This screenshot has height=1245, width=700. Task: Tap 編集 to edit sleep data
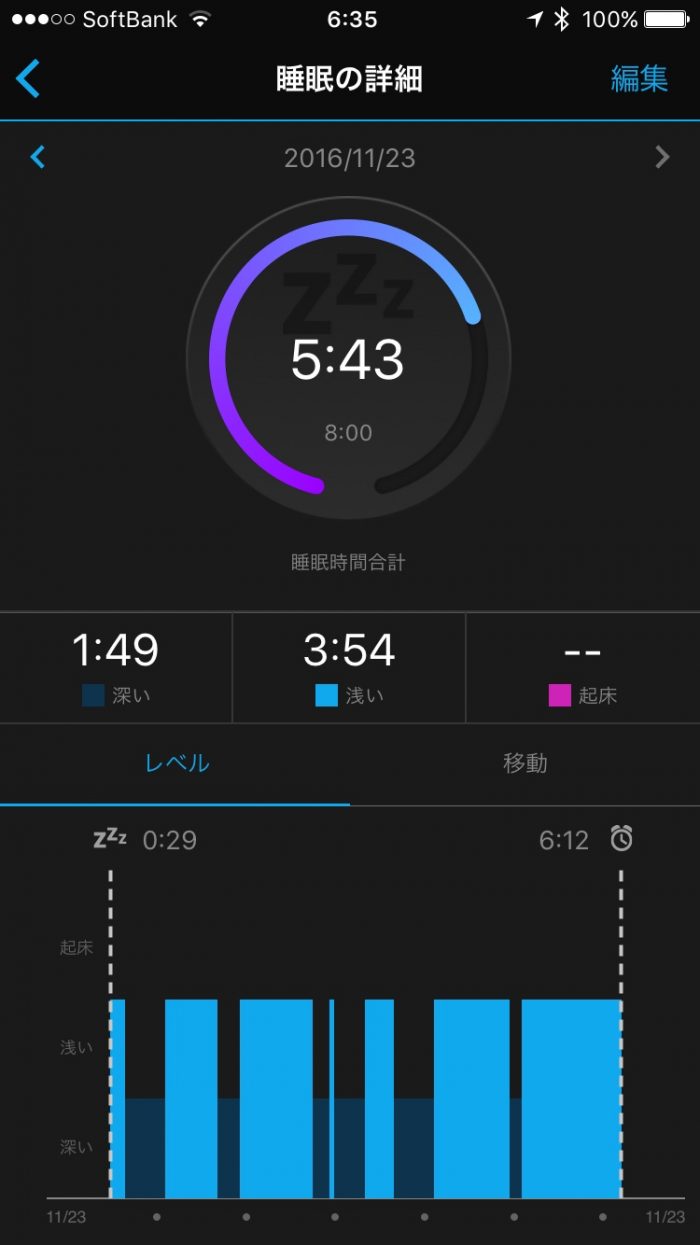tap(639, 79)
